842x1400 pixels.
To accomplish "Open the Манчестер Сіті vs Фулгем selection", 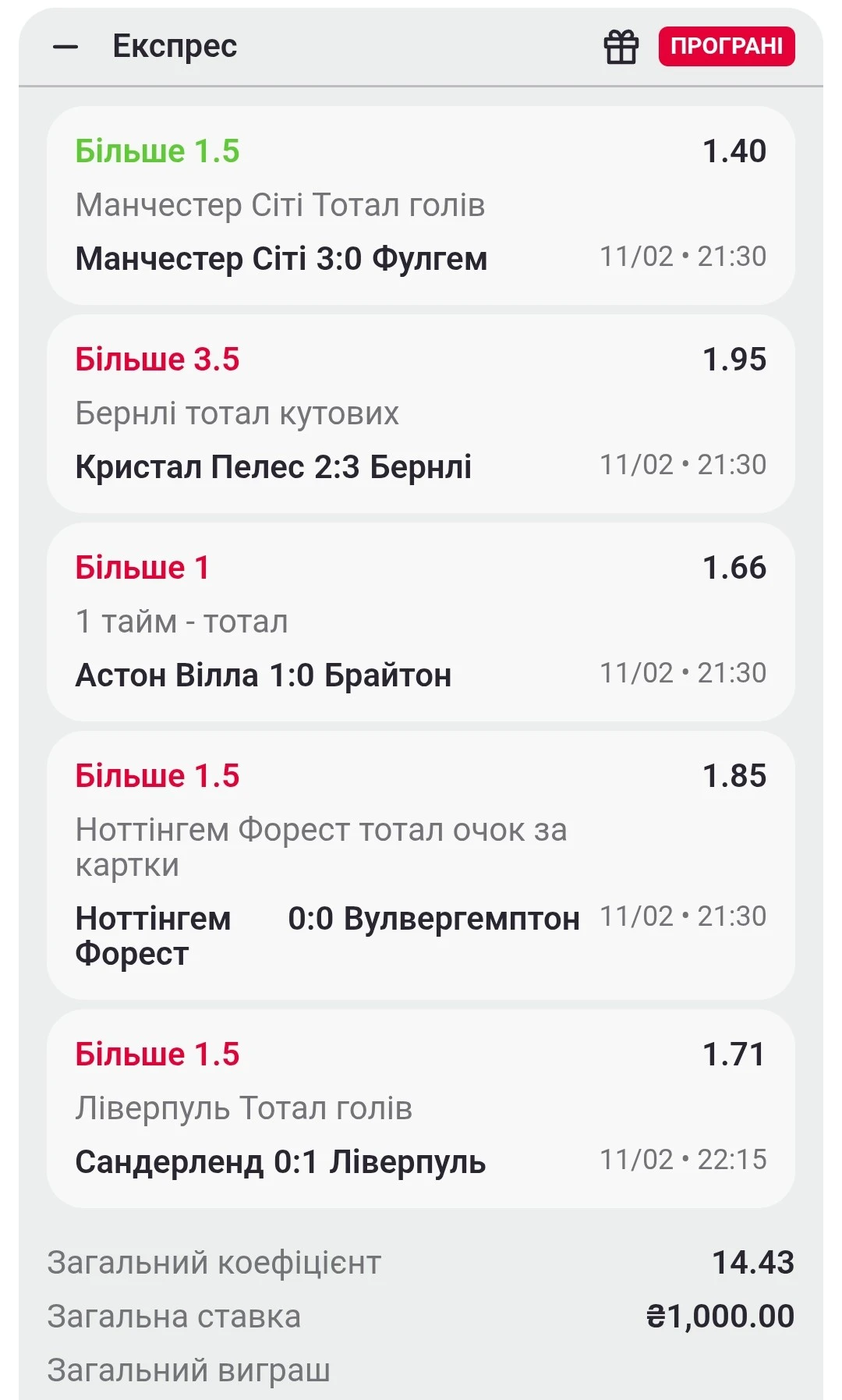I will [x=420, y=205].
